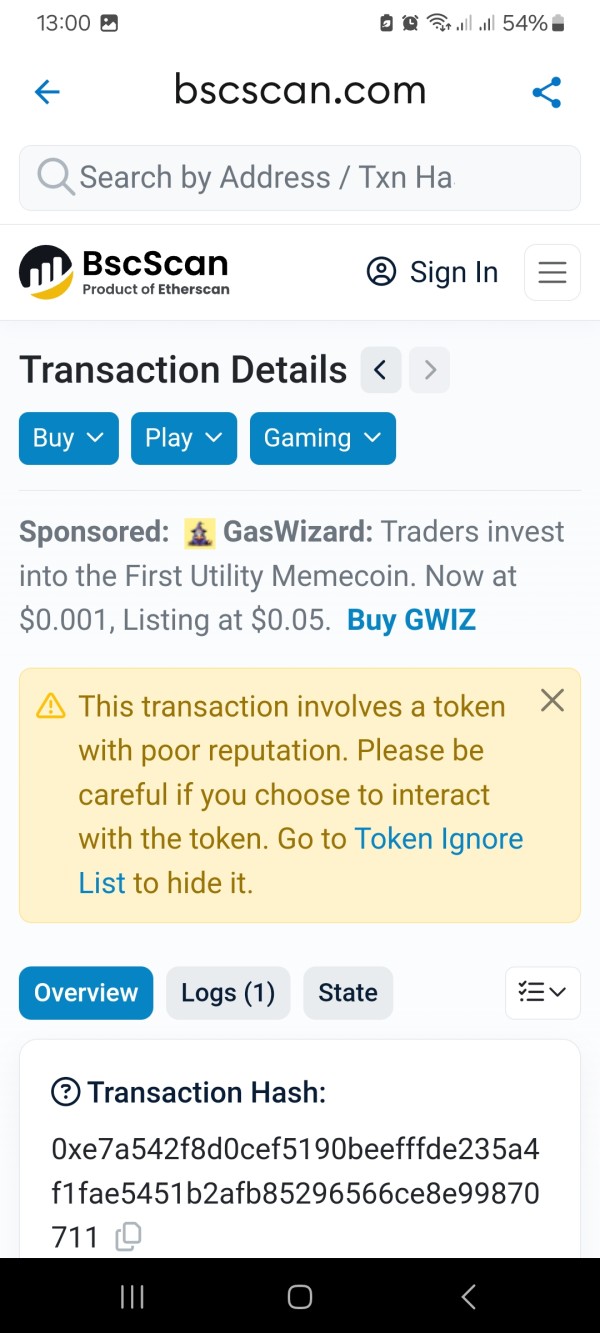Open the checklist options dropdown
This screenshot has height=1333, width=600.
pyautogui.click(x=543, y=993)
